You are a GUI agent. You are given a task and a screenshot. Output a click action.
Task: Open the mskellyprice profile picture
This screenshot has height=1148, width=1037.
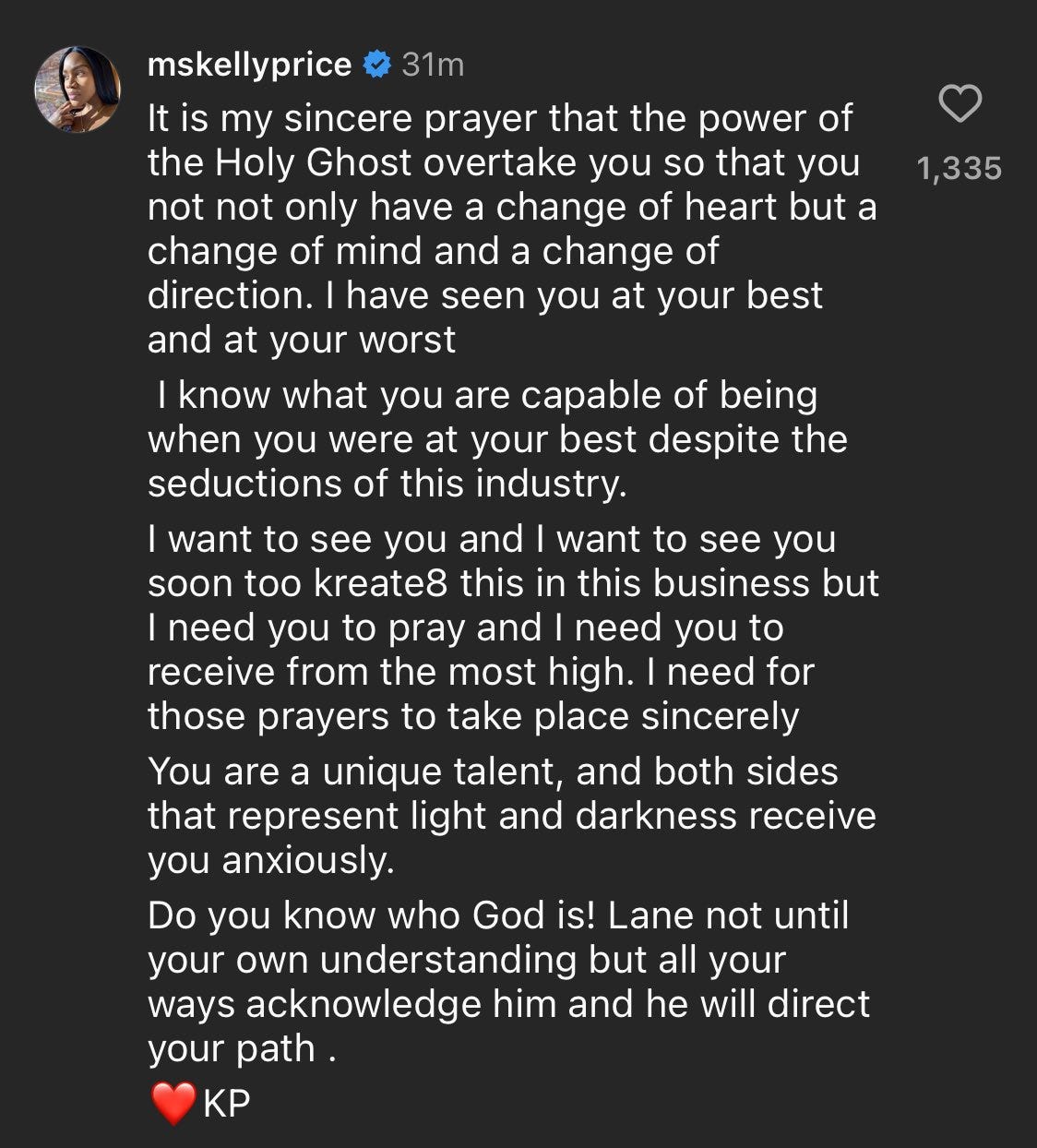(x=77, y=90)
